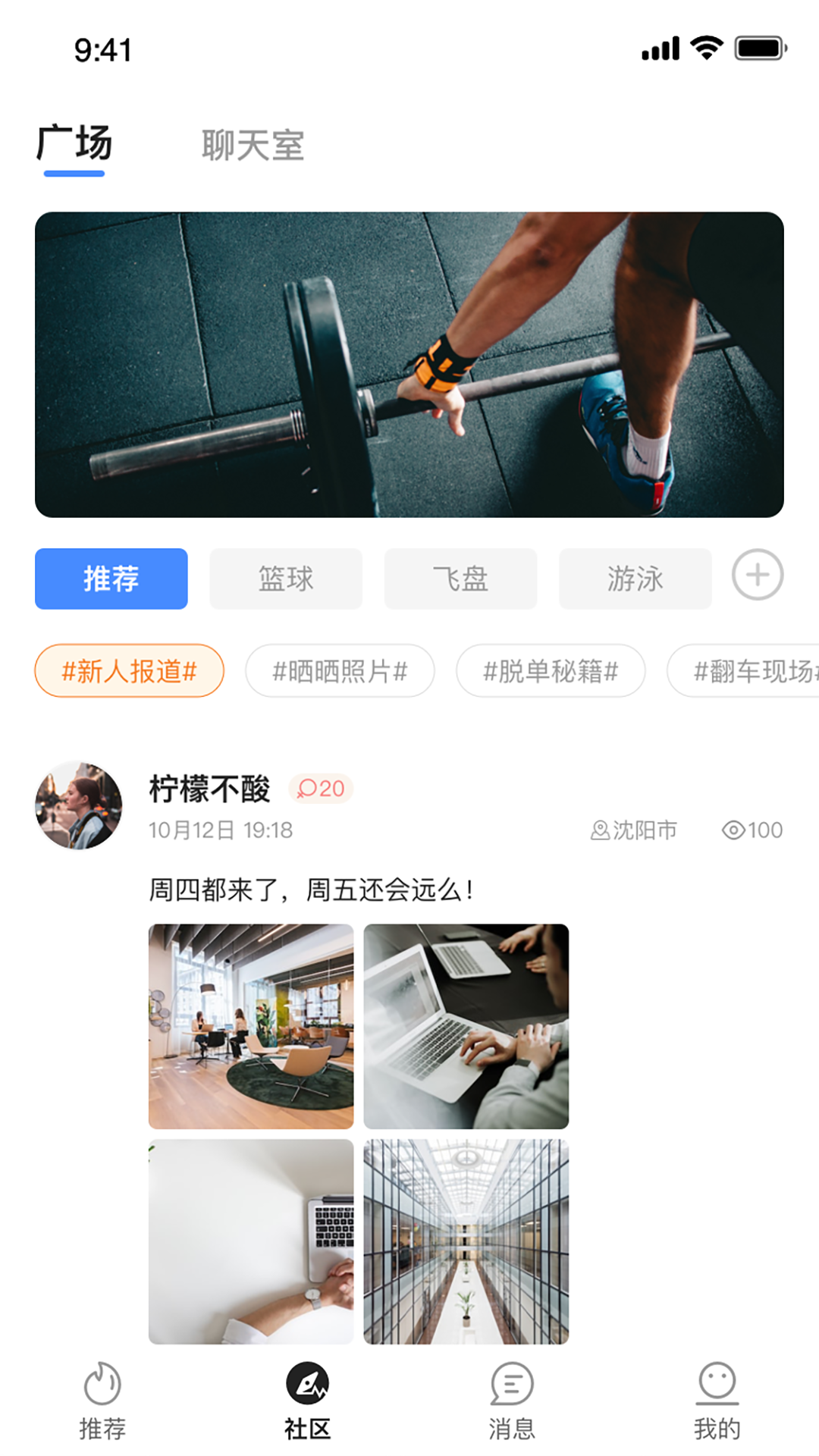Open 柠檬不酸's profile avatar
Image resolution: width=819 pixels, height=1456 pixels.
(x=79, y=805)
